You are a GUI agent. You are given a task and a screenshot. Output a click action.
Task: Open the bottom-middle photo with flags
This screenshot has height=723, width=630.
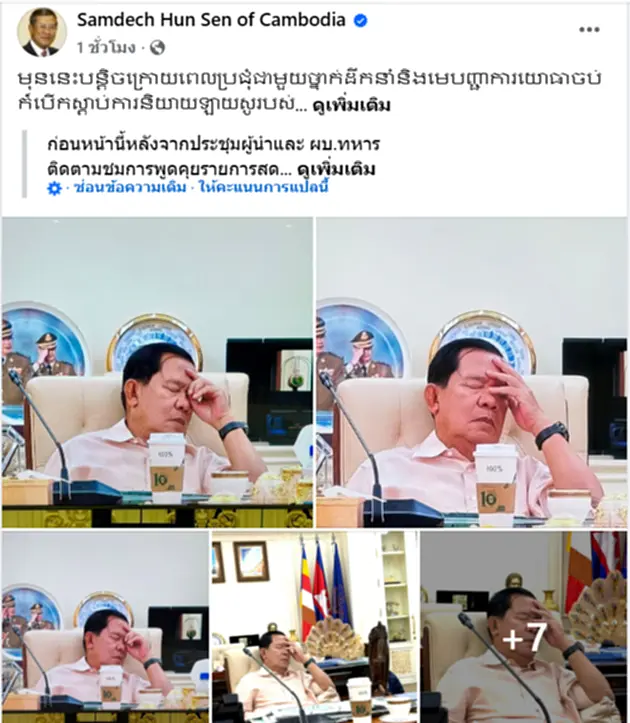pos(314,626)
